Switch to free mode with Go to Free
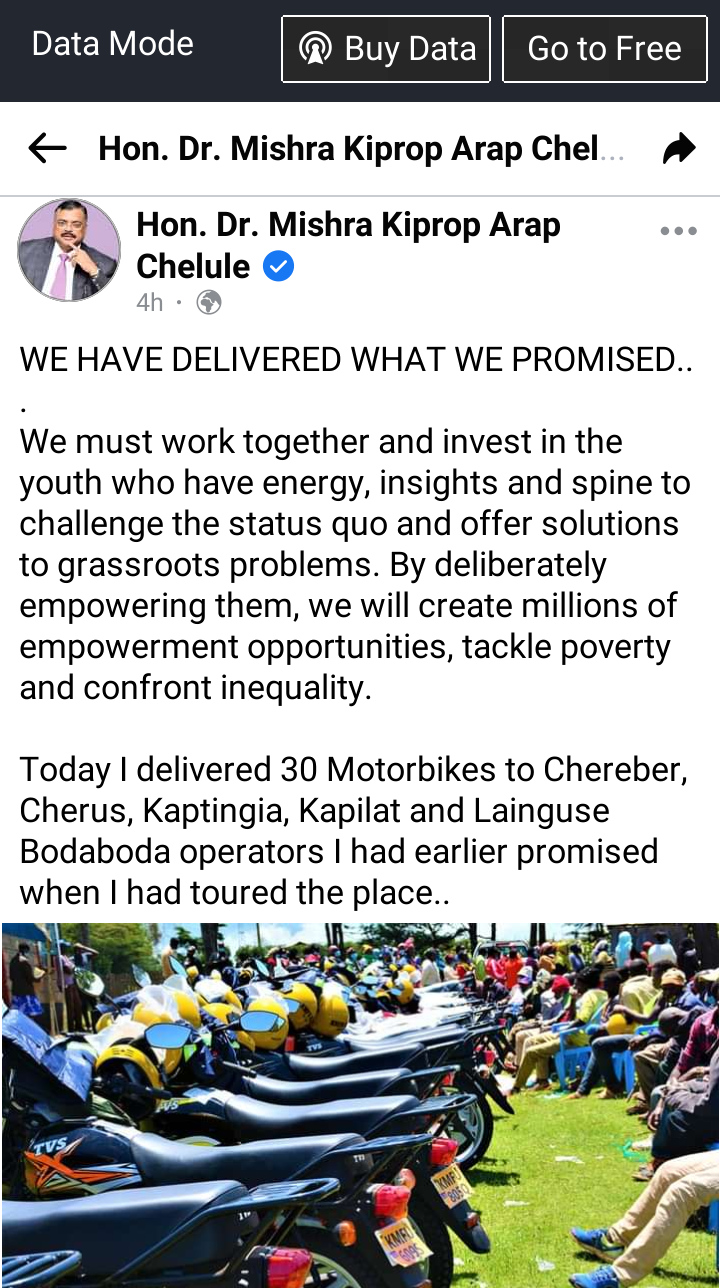Image resolution: width=720 pixels, height=1288 pixels. tap(605, 48)
